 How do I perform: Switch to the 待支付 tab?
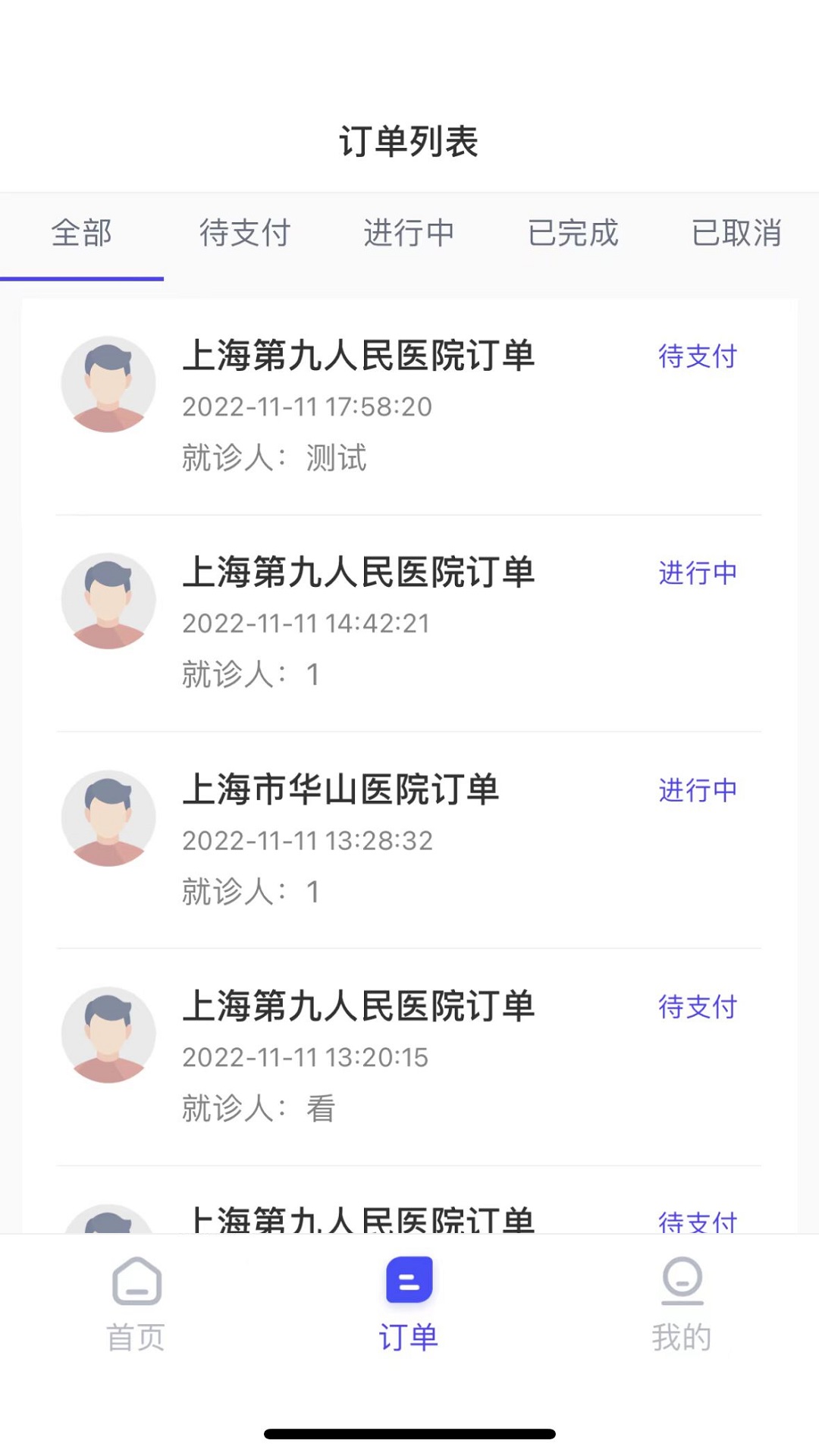click(245, 234)
